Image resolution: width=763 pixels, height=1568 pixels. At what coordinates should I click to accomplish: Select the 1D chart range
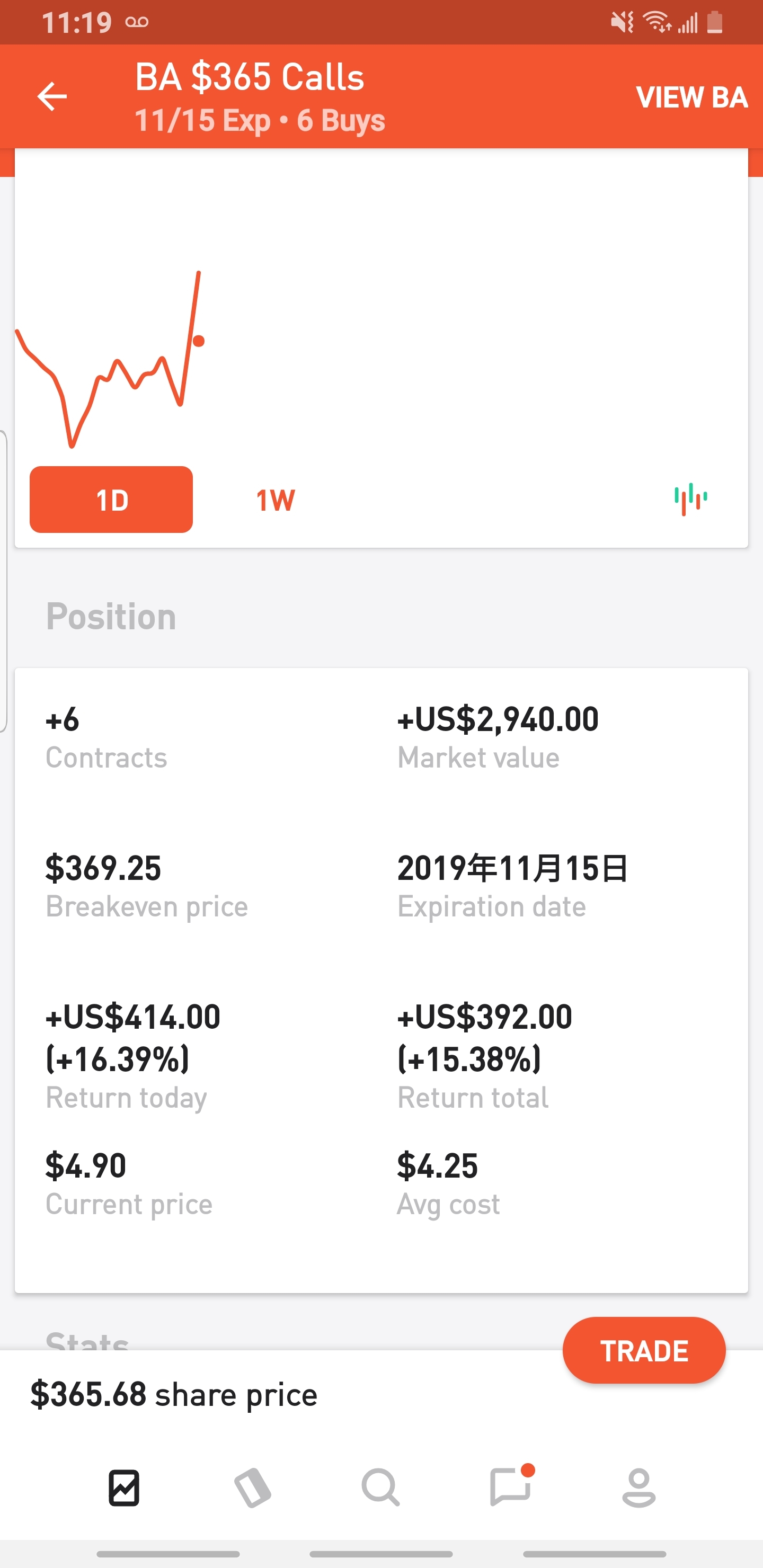click(x=111, y=500)
